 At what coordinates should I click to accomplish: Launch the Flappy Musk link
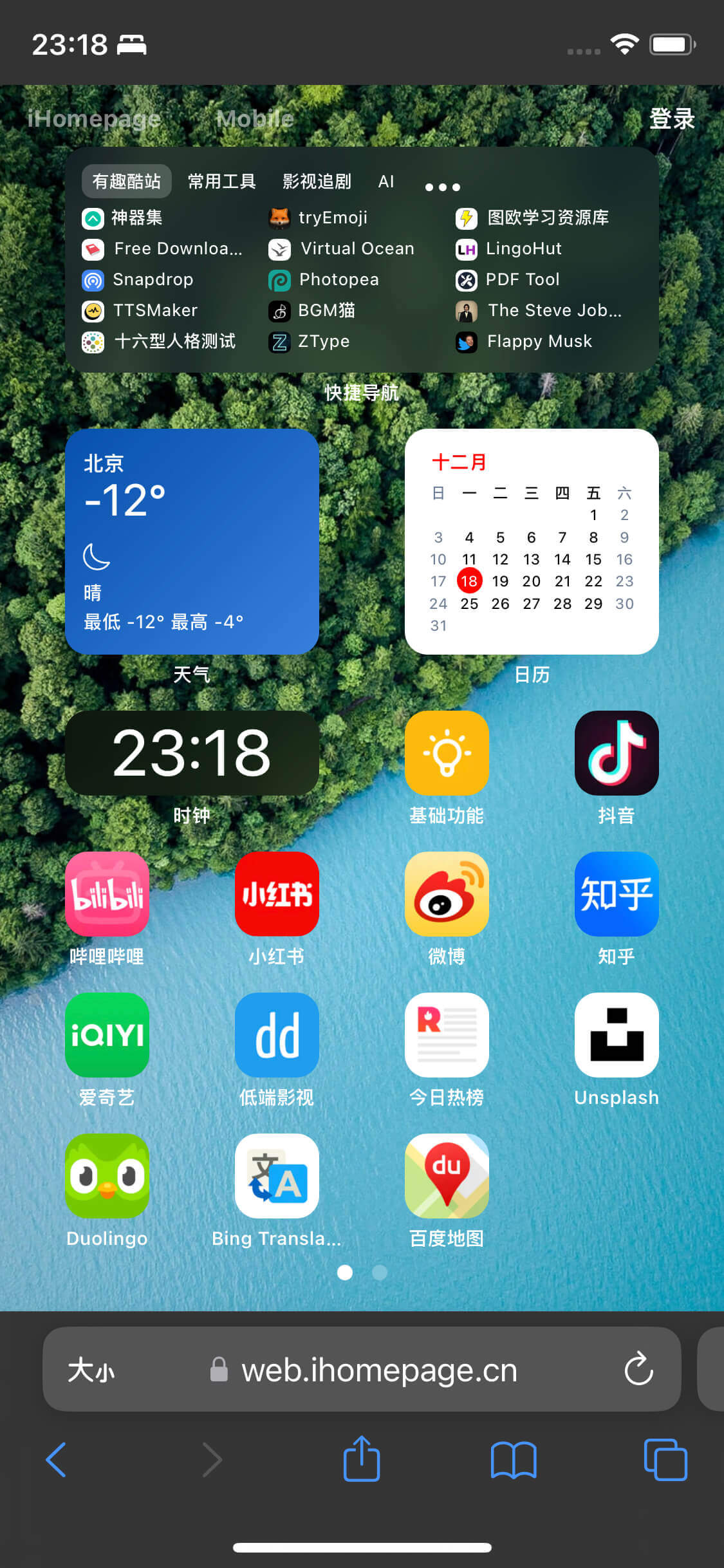click(x=538, y=341)
